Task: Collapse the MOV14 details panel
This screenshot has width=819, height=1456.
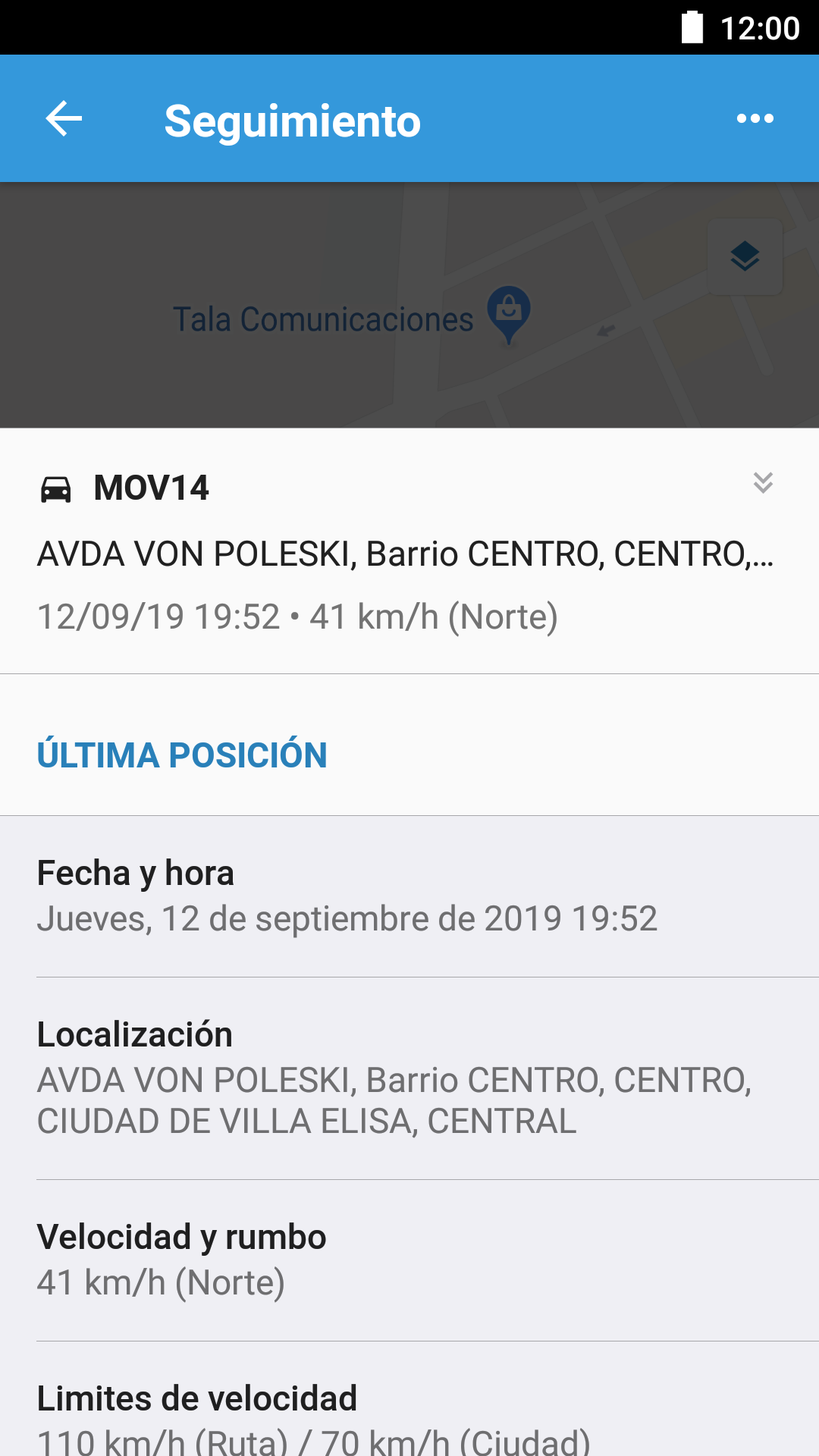Action: (763, 482)
